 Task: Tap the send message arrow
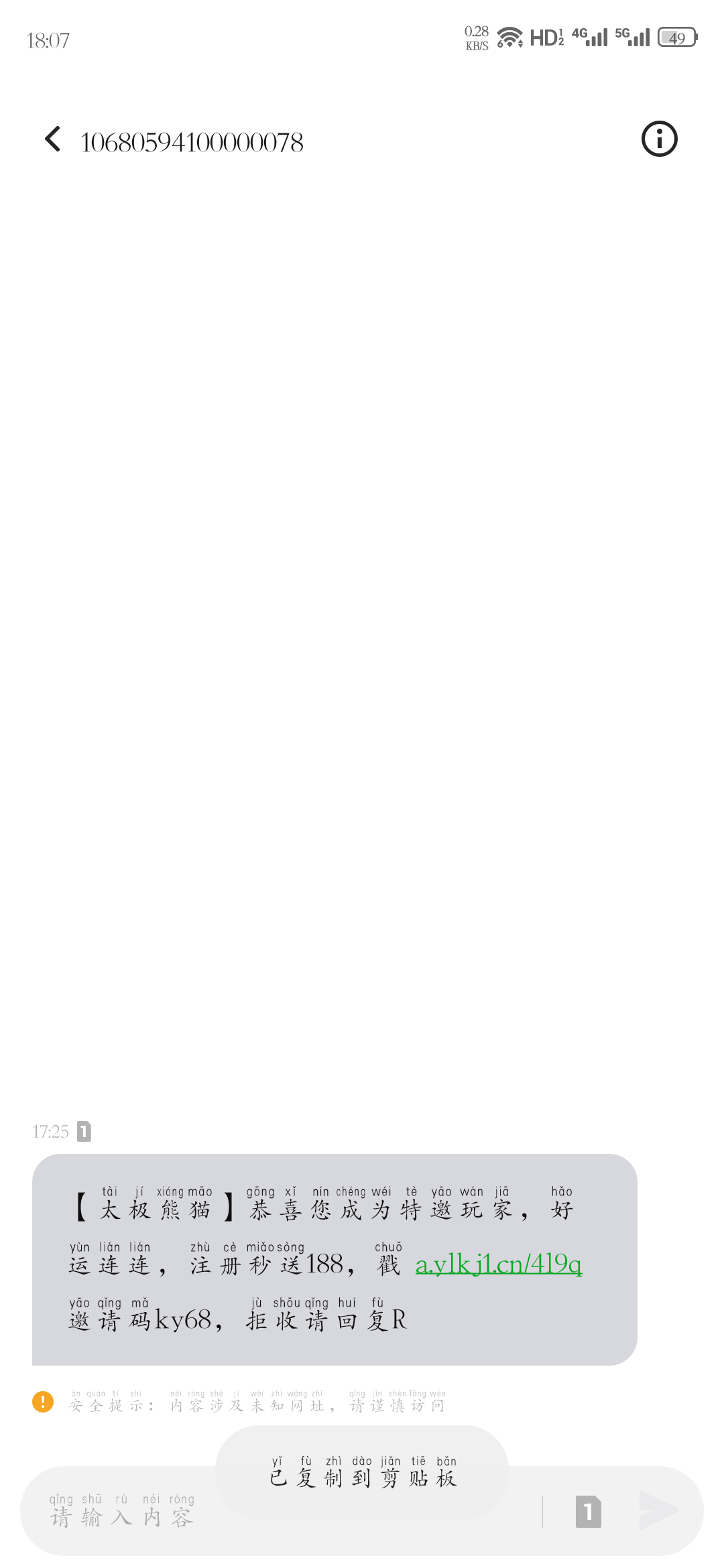[659, 1511]
